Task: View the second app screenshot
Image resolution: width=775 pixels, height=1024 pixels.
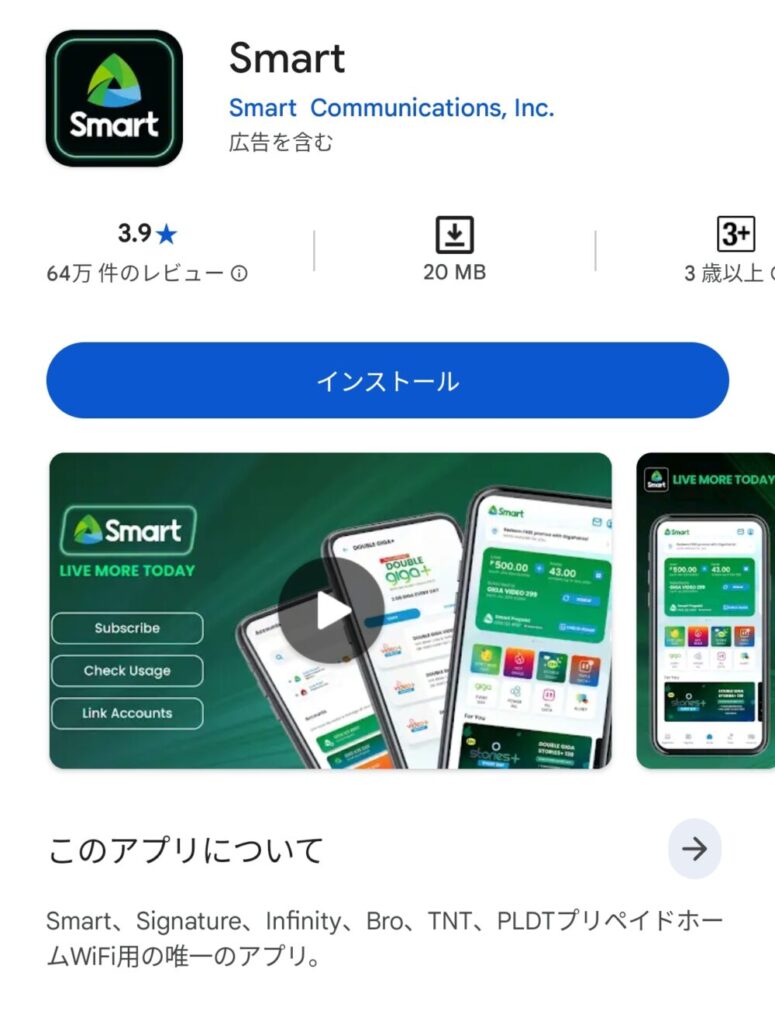Action: coord(706,610)
